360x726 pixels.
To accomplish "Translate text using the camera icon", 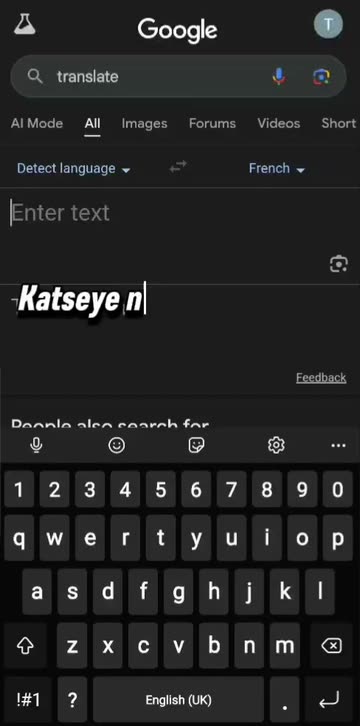I will 339,263.
